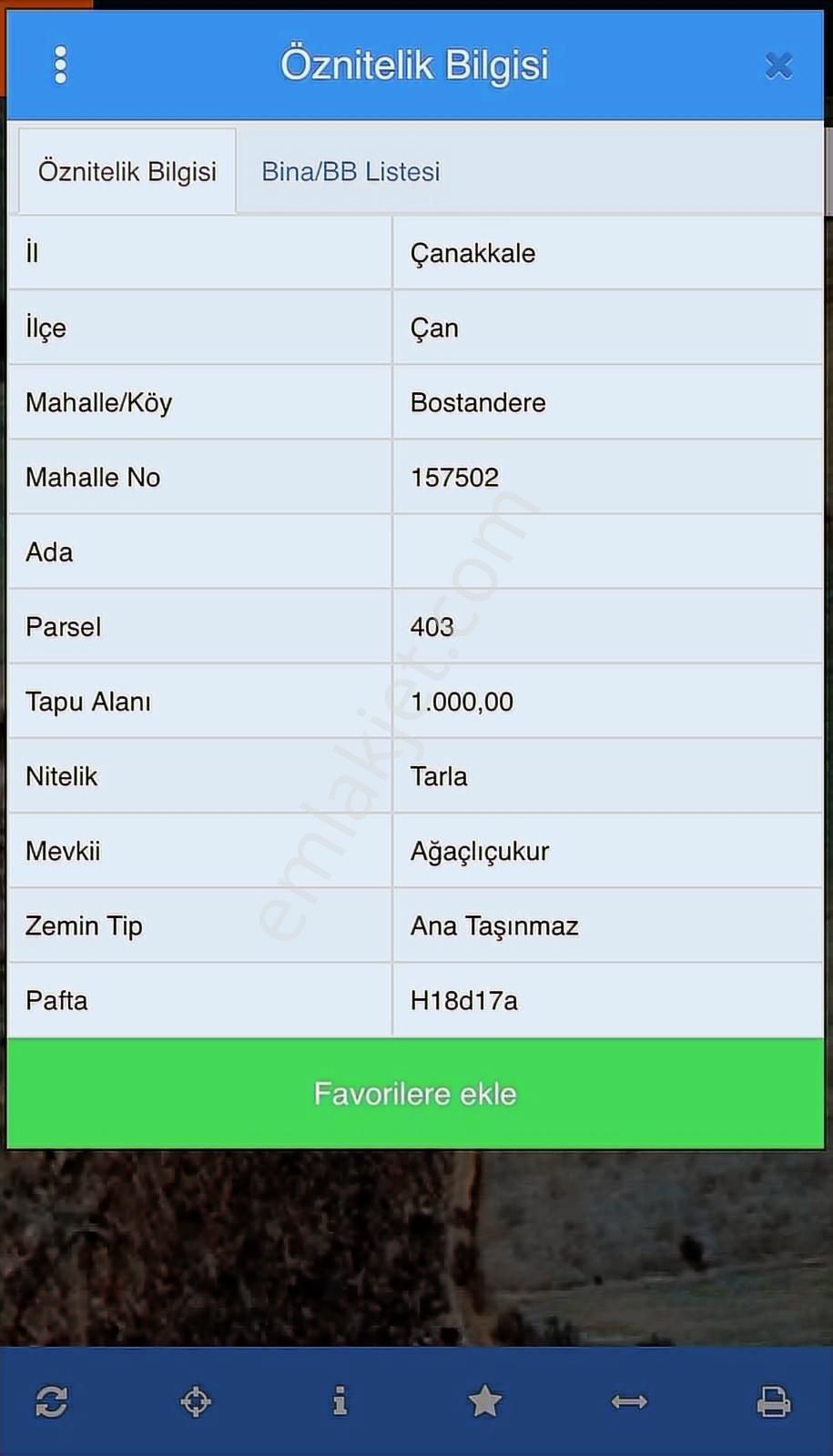Open favorites with the star icon
The image size is (833, 1456).
[484, 1401]
